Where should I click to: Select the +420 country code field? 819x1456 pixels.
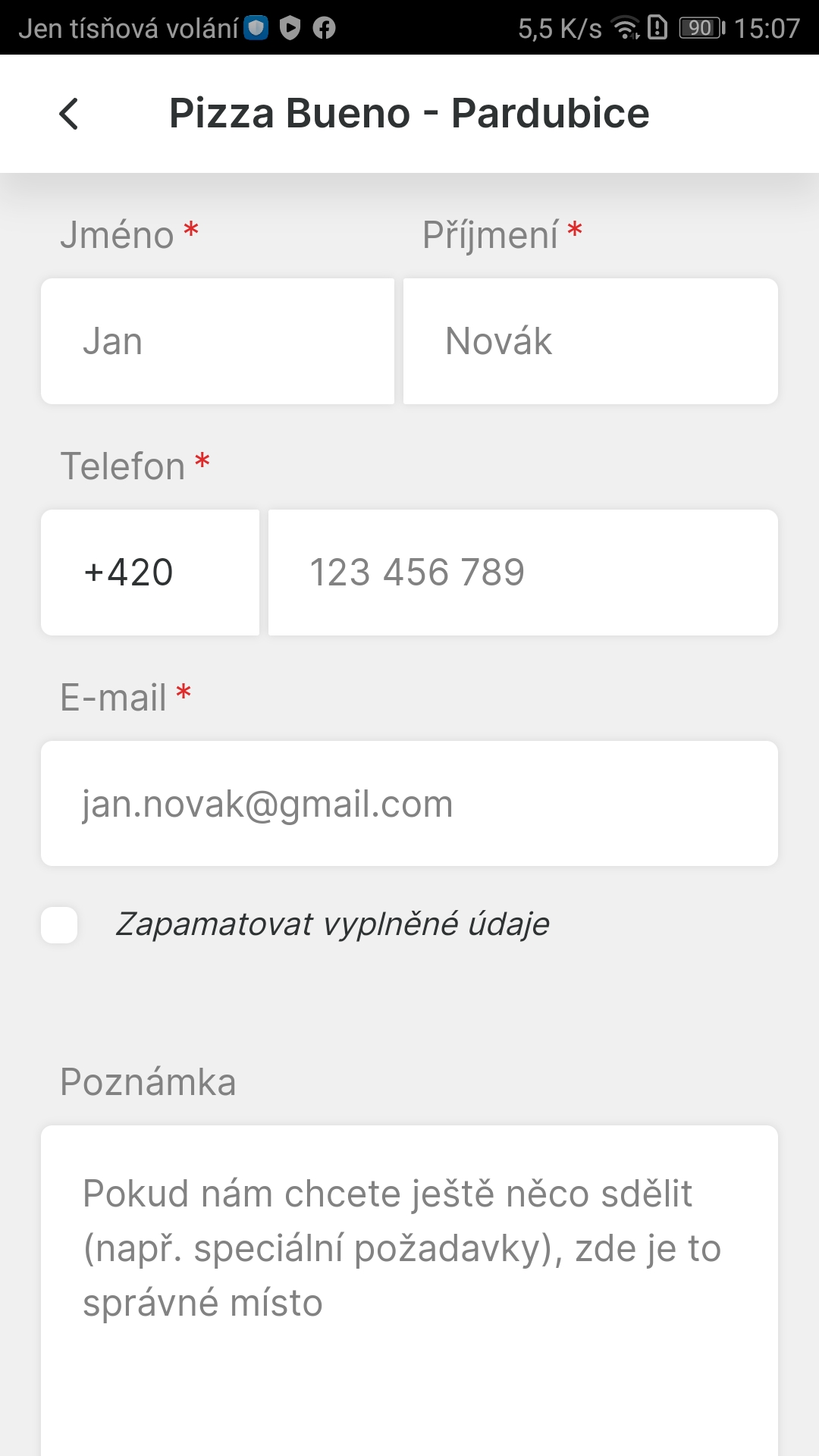click(x=150, y=573)
